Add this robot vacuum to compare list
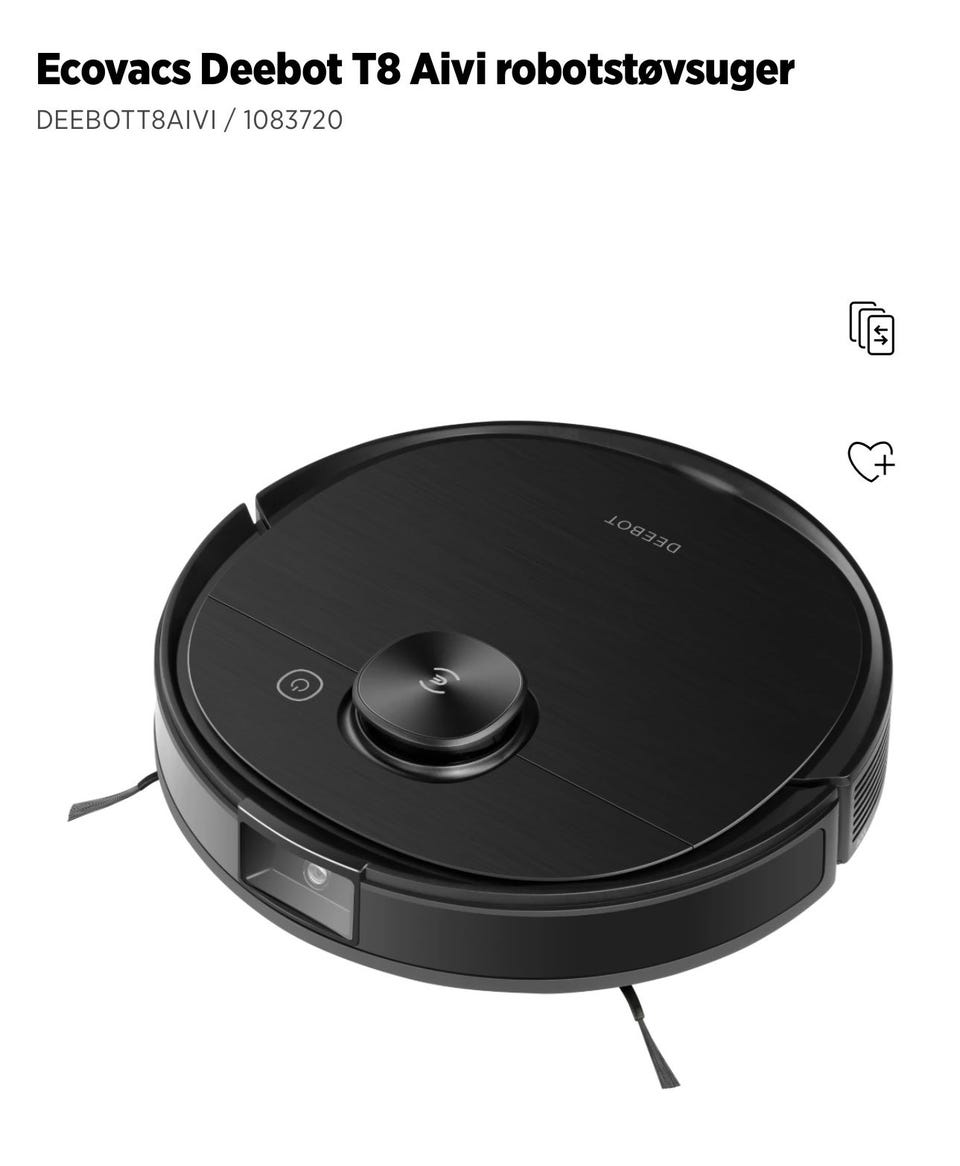960x1166 pixels. (871, 328)
